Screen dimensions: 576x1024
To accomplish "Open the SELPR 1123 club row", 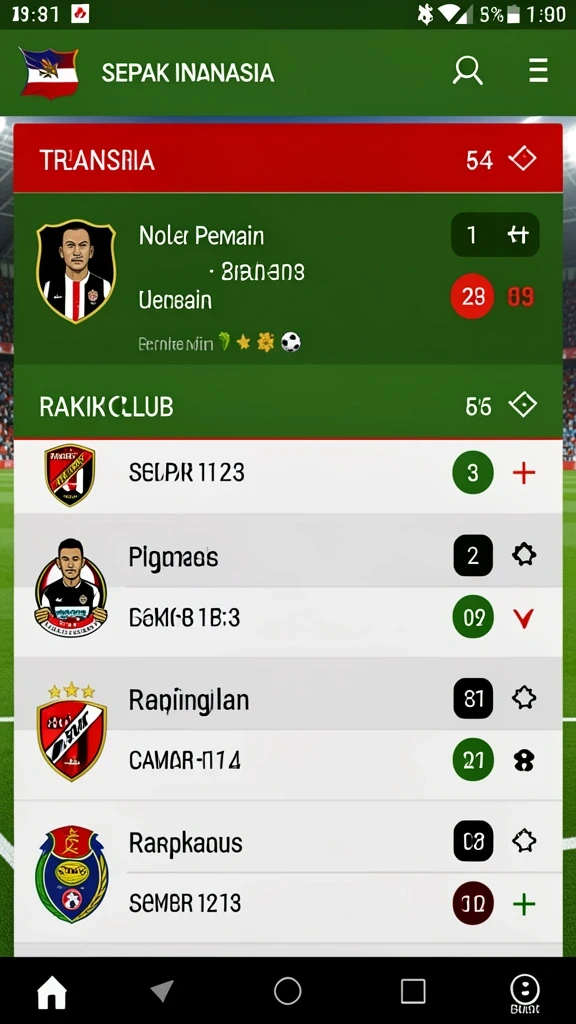I will coord(288,475).
